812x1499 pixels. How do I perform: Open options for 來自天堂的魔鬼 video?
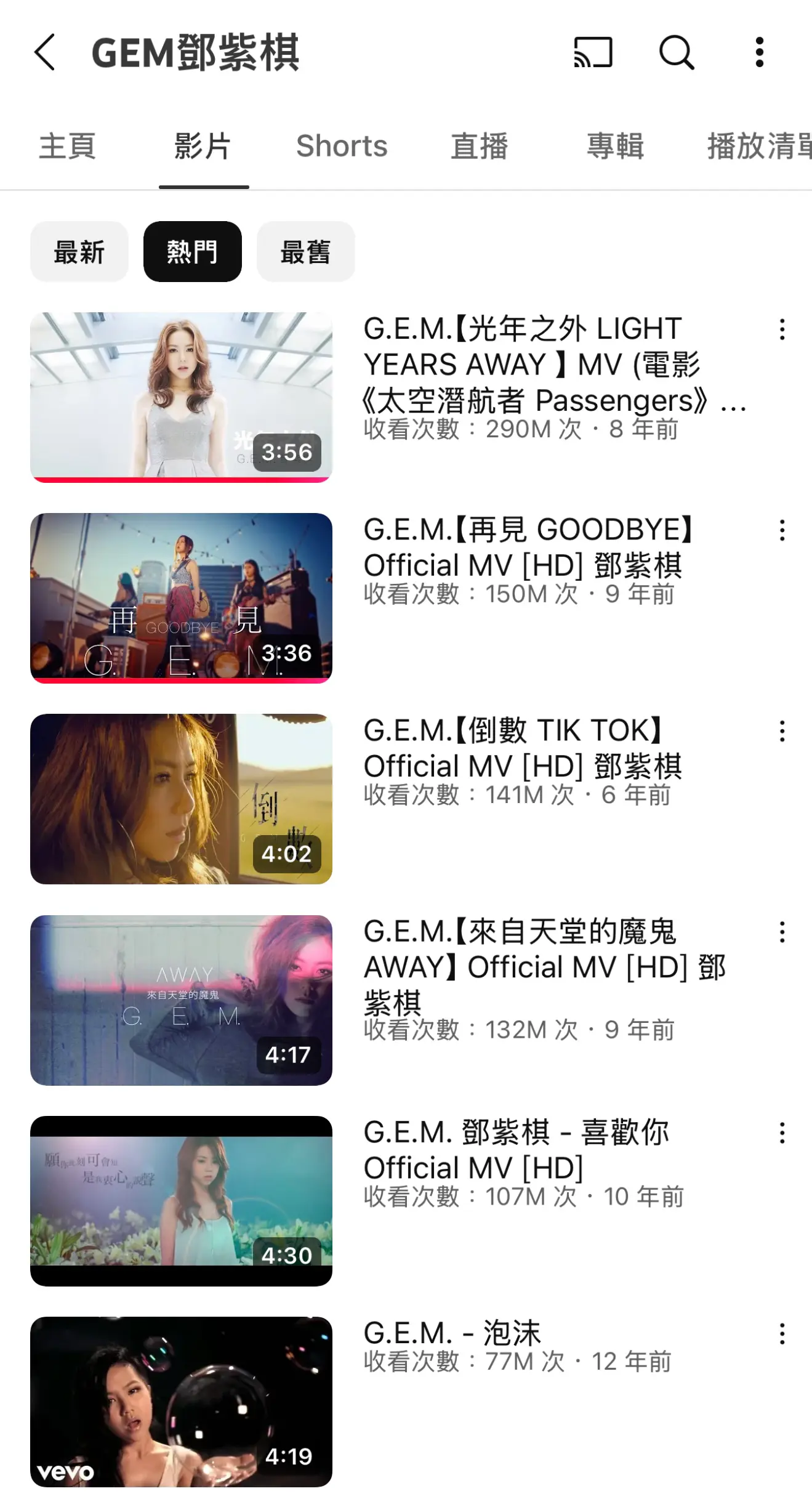tap(782, 931)
